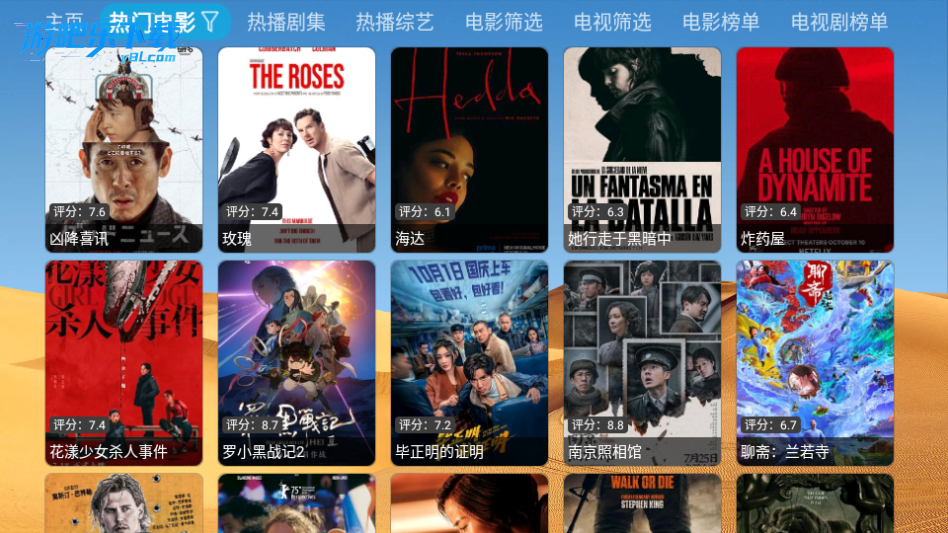Open 南京照相馆 movie details

coord(642,363)
